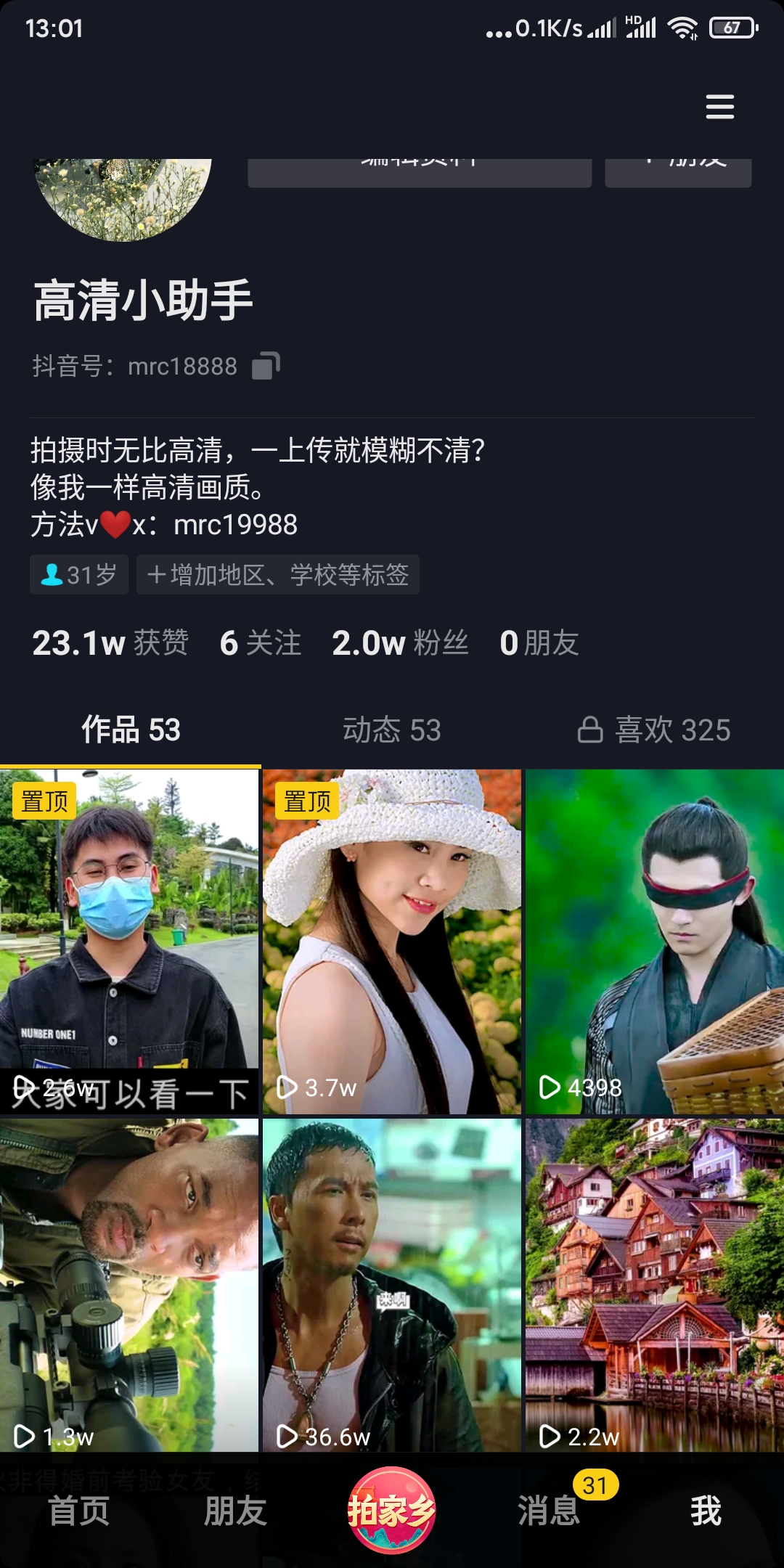Select the 31岁 age tag
This screenshot has width=784, height=1568.
(x=78, y=574)
